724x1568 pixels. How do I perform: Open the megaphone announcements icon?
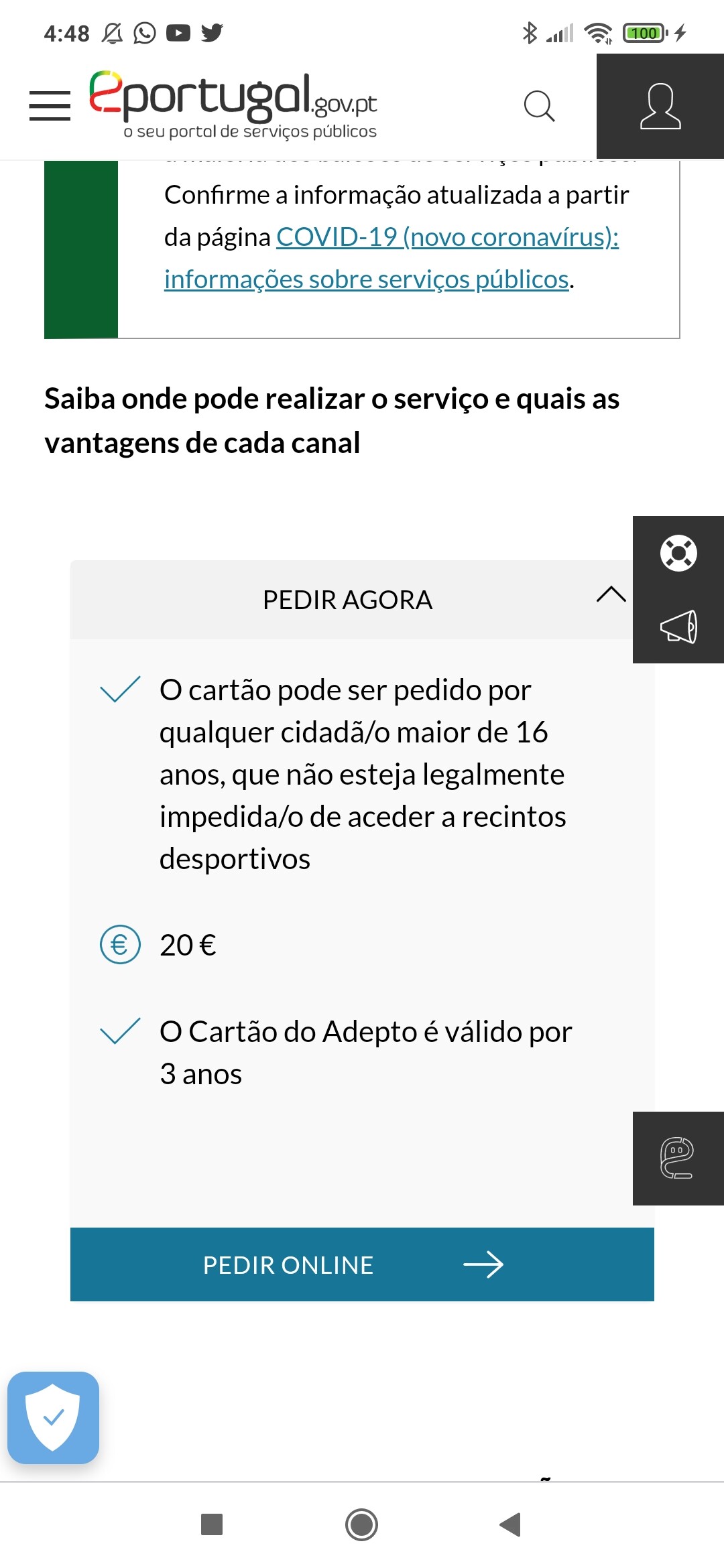click(x=678, y=627)
